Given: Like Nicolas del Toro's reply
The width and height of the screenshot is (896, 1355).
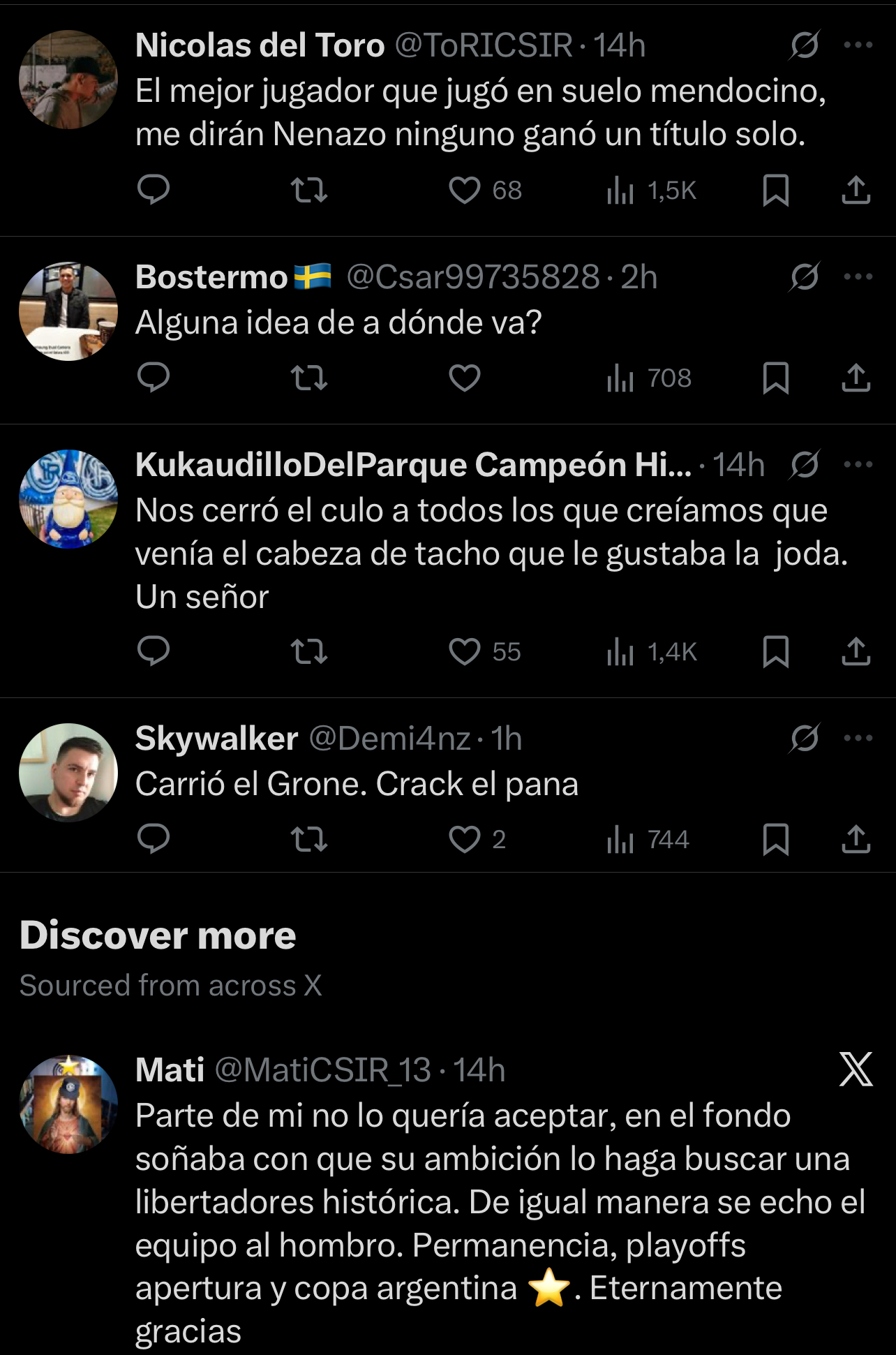Looking at the screenshot, I should point(465,190).
